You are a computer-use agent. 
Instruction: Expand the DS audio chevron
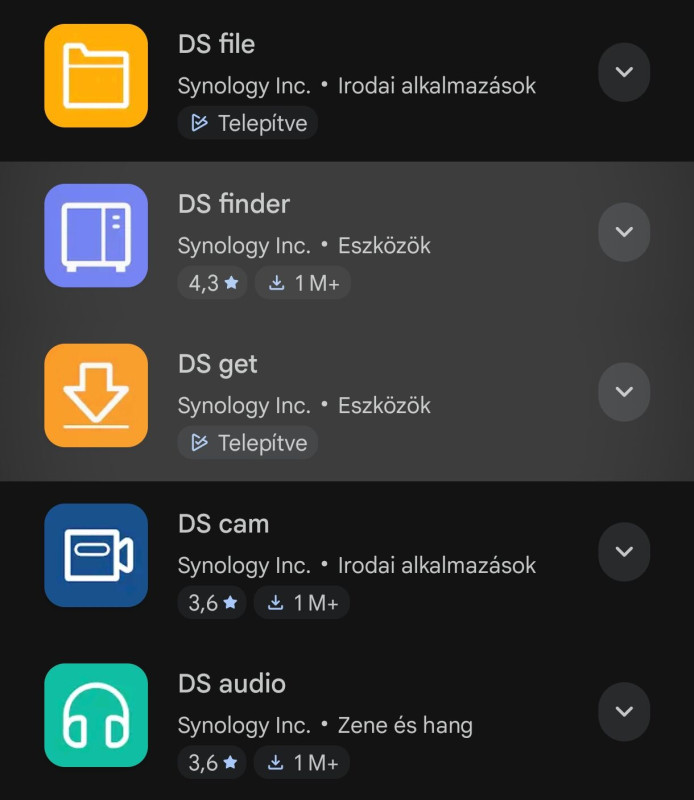coord(624,712)
